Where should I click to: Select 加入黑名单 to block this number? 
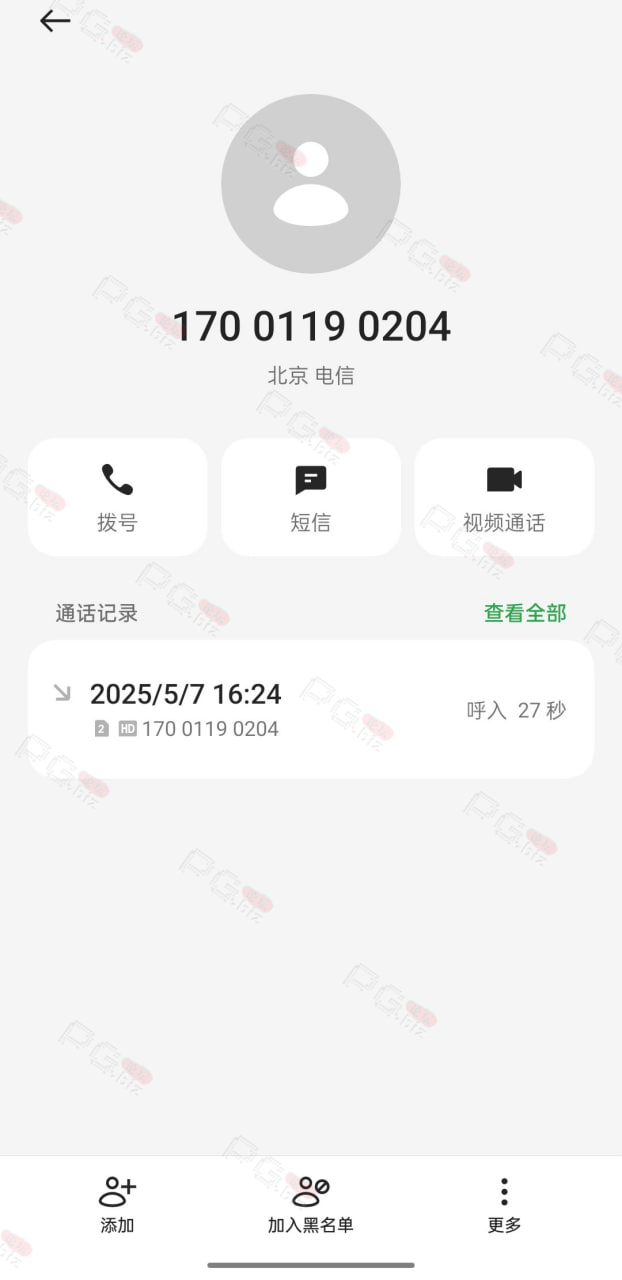tap(311, 1204)
